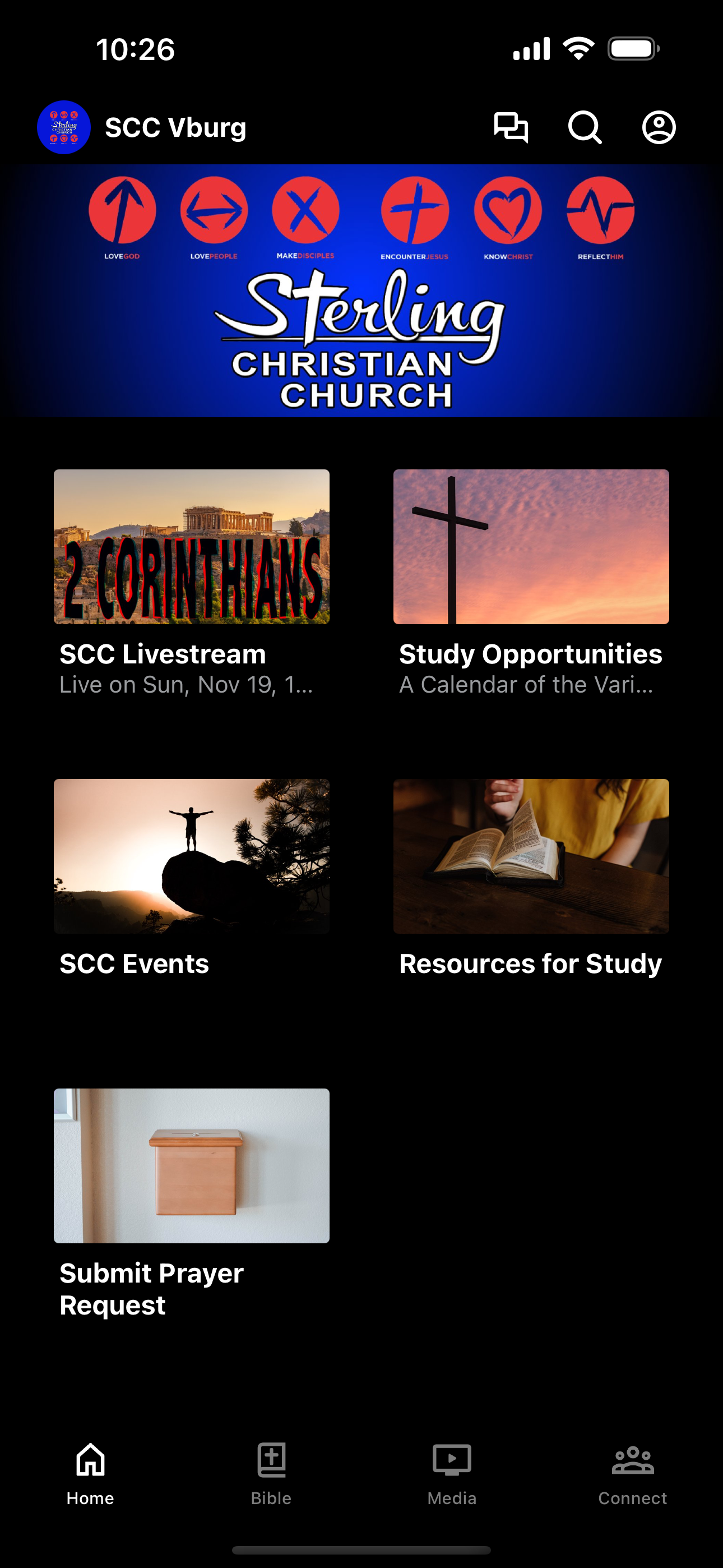
Task: Switch to the Connect tab
Action: (632, 1473)
